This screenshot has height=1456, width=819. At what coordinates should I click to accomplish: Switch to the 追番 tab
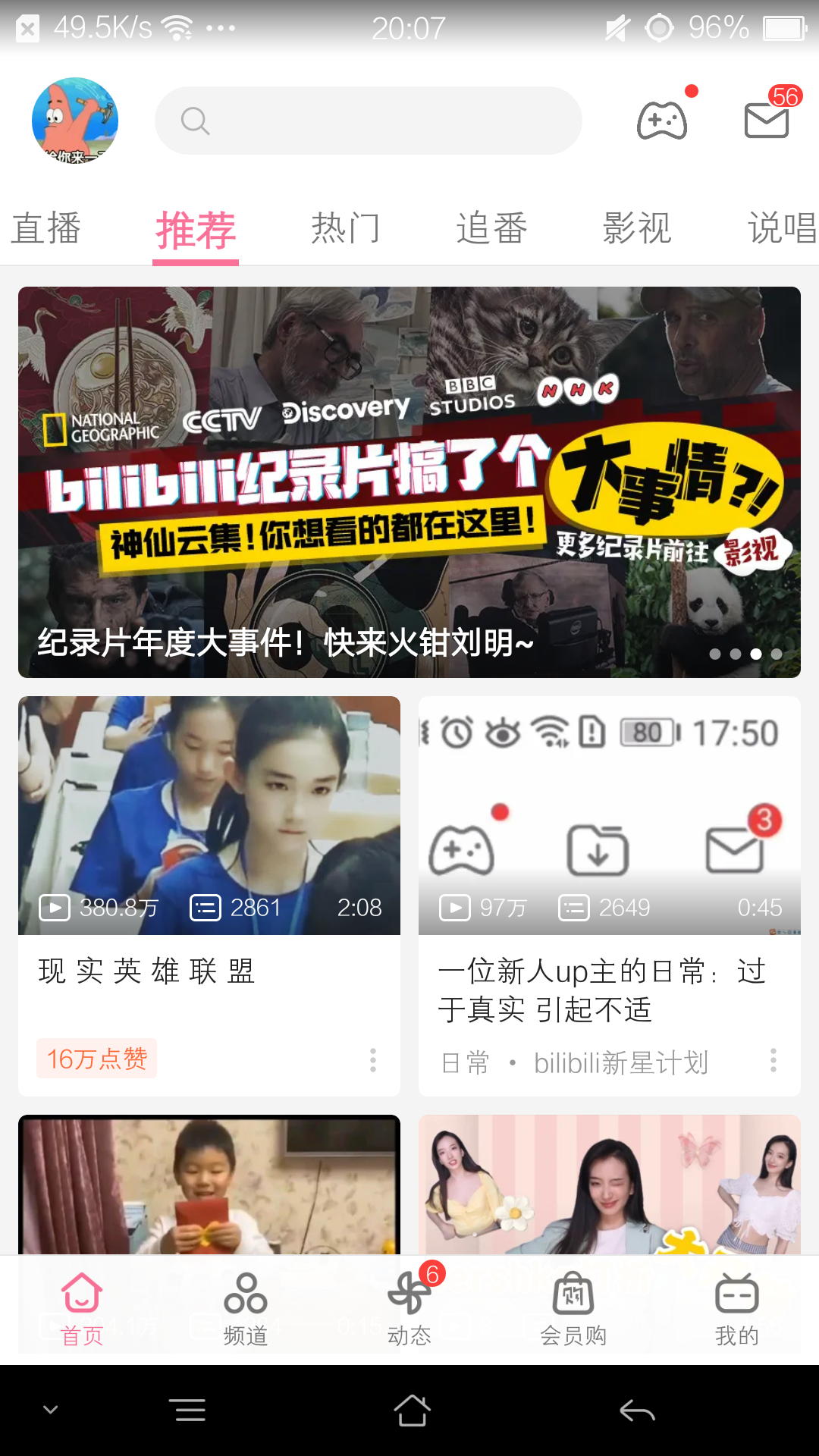point(491,228)
